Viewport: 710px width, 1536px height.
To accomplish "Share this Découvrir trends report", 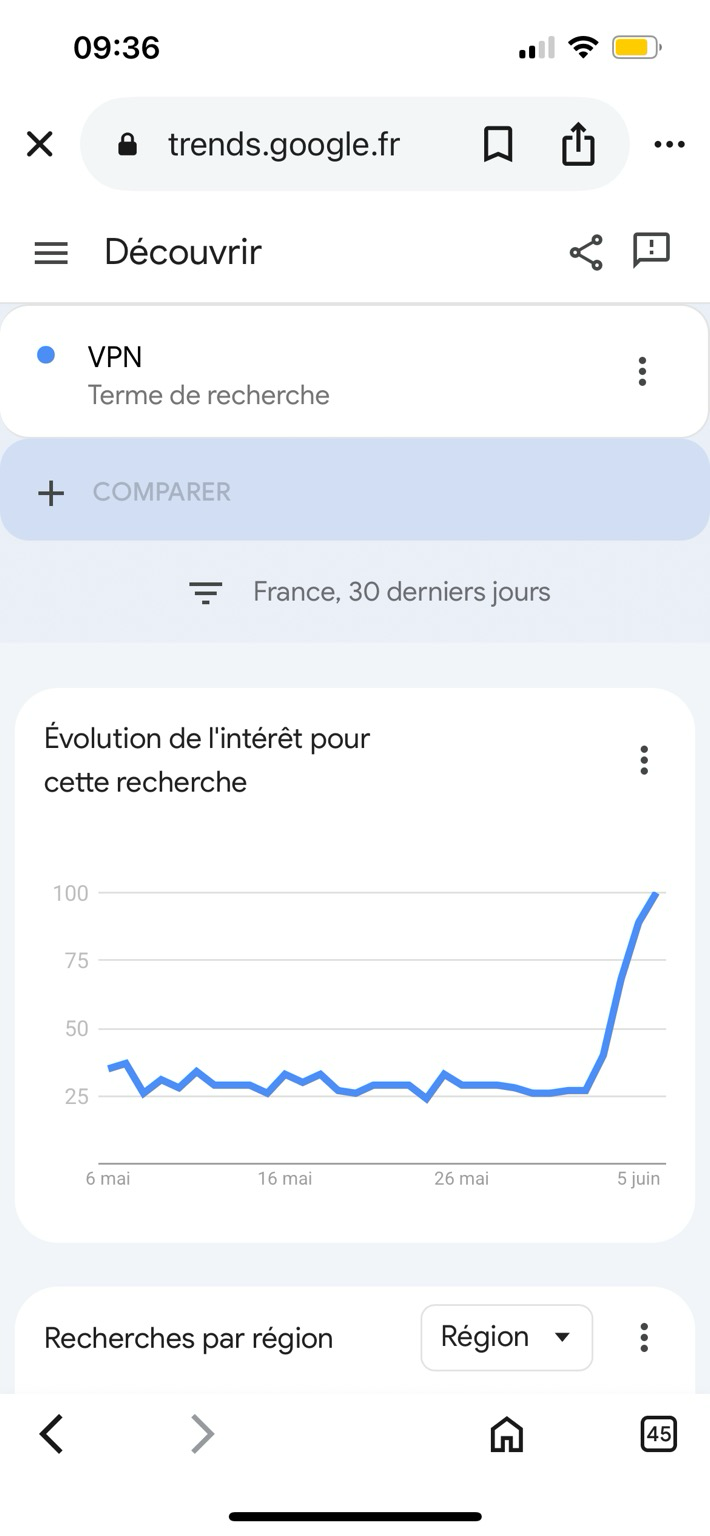I will [586, 252].
